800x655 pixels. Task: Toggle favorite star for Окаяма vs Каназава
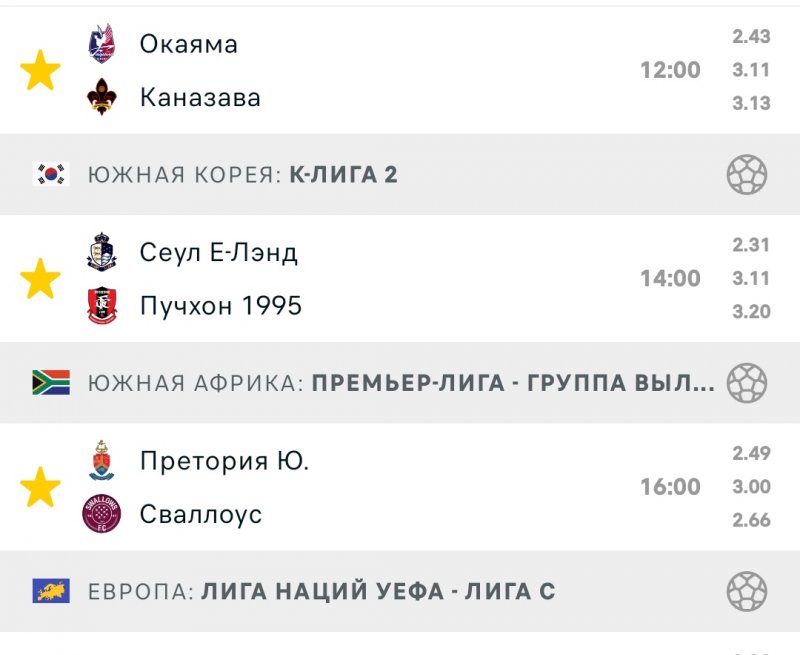[x=41, y=71]
